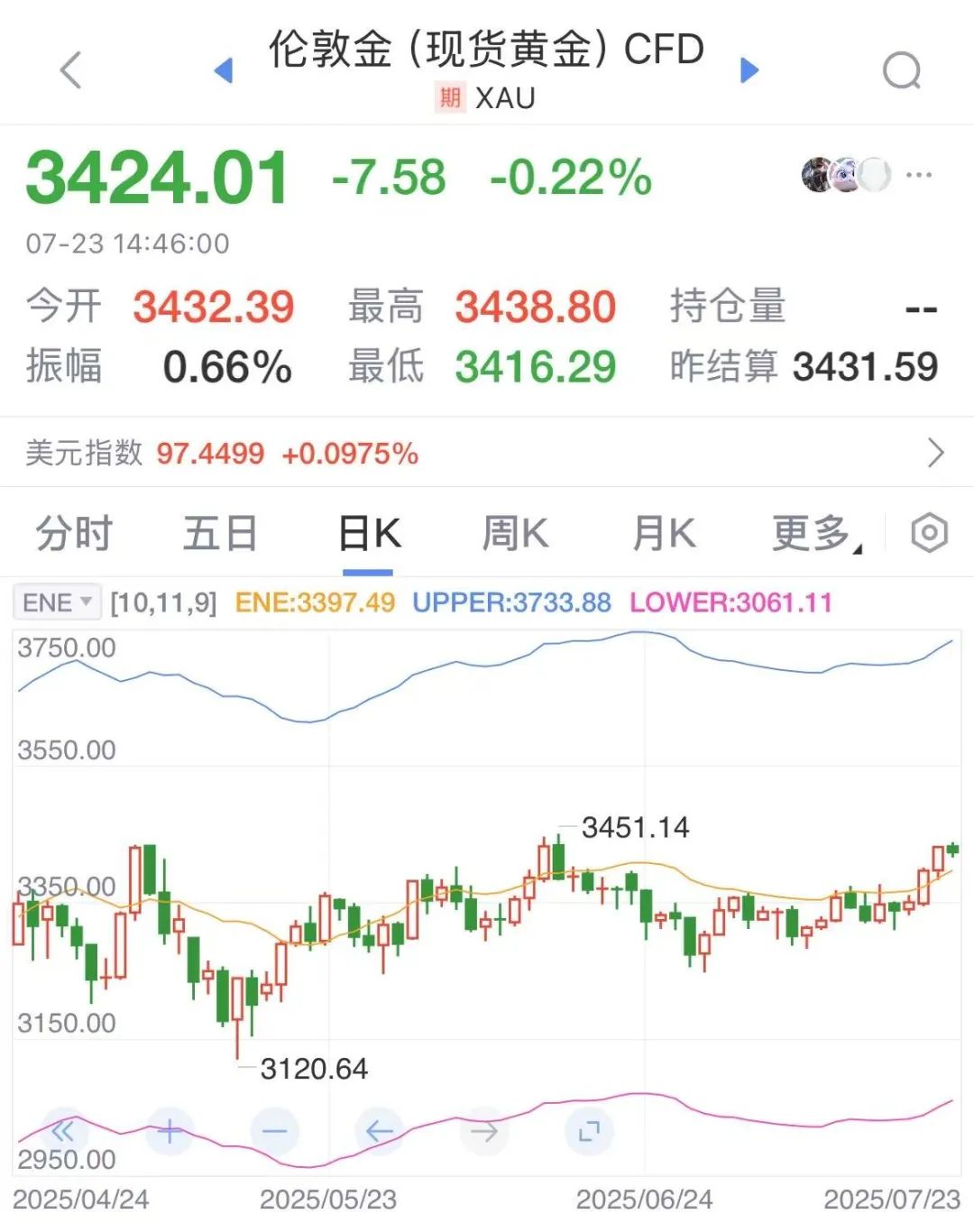Jump chart back with double-arrow button
The width and height of the screenshot is (974, 1232).
click(x=64, y=1131)
